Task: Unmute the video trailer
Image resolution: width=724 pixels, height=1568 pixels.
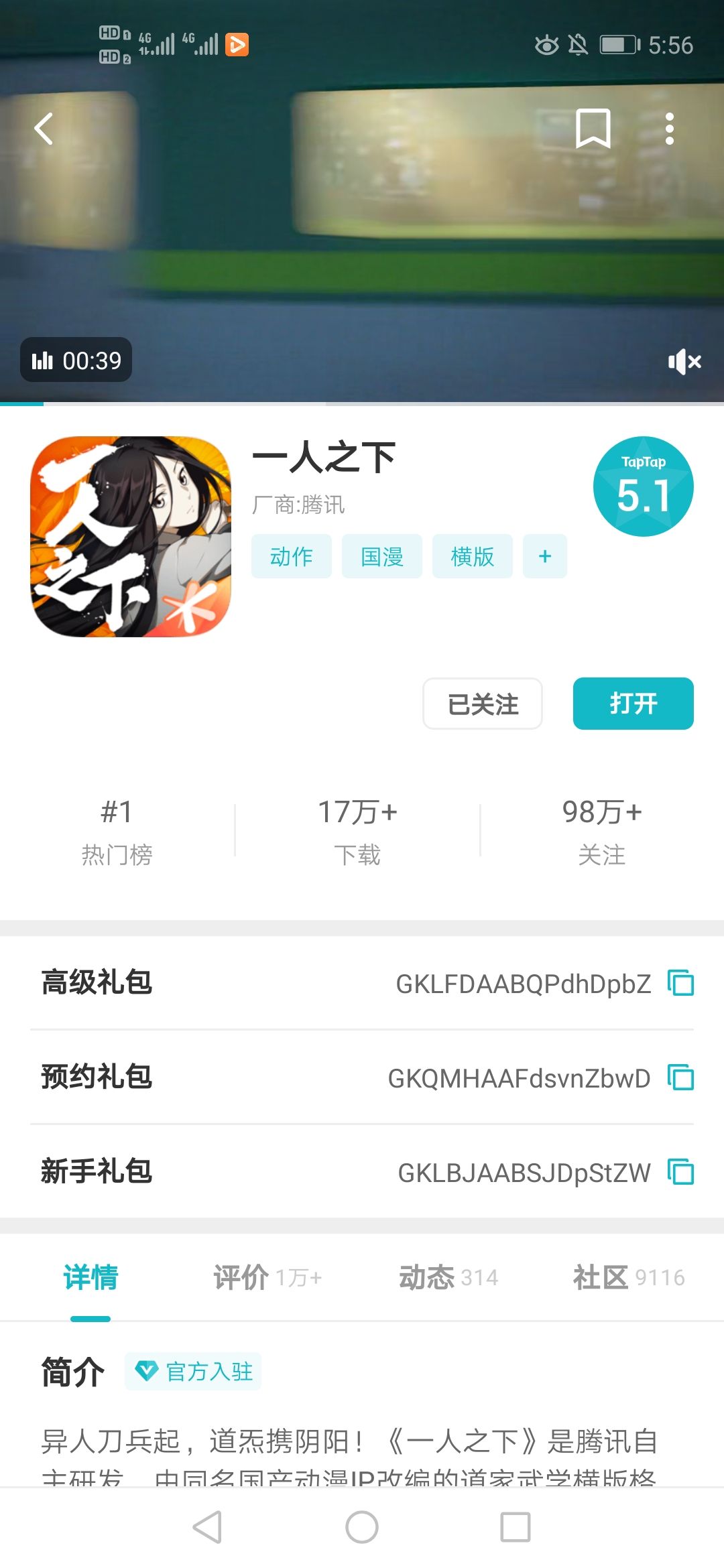Action: (x=684, y=362)
